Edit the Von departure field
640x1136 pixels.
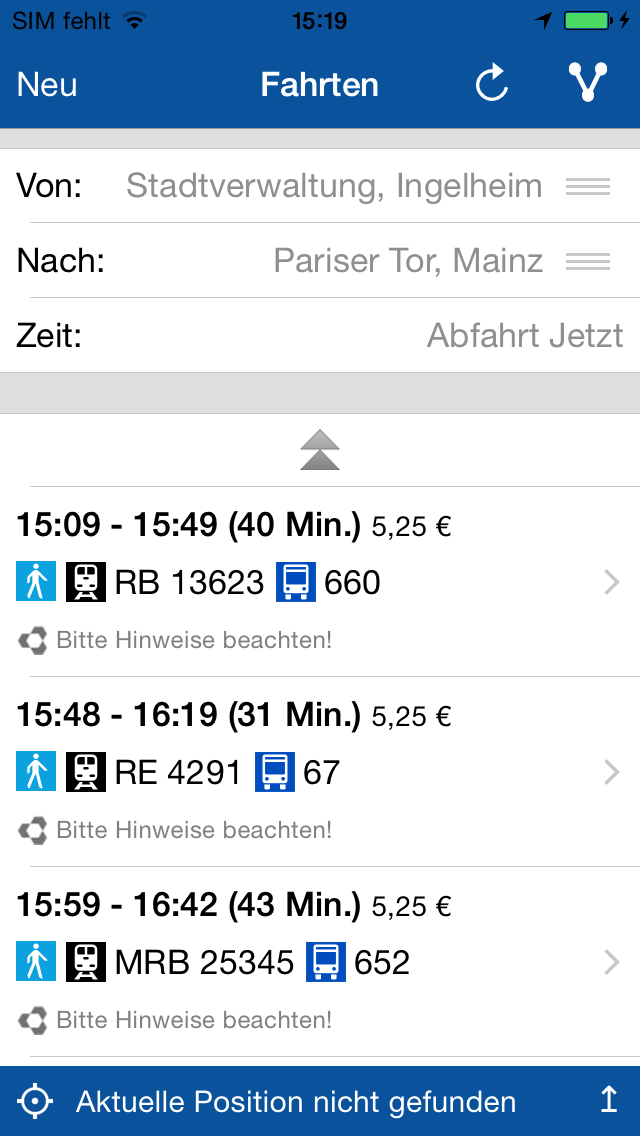(x=320, y=186)
